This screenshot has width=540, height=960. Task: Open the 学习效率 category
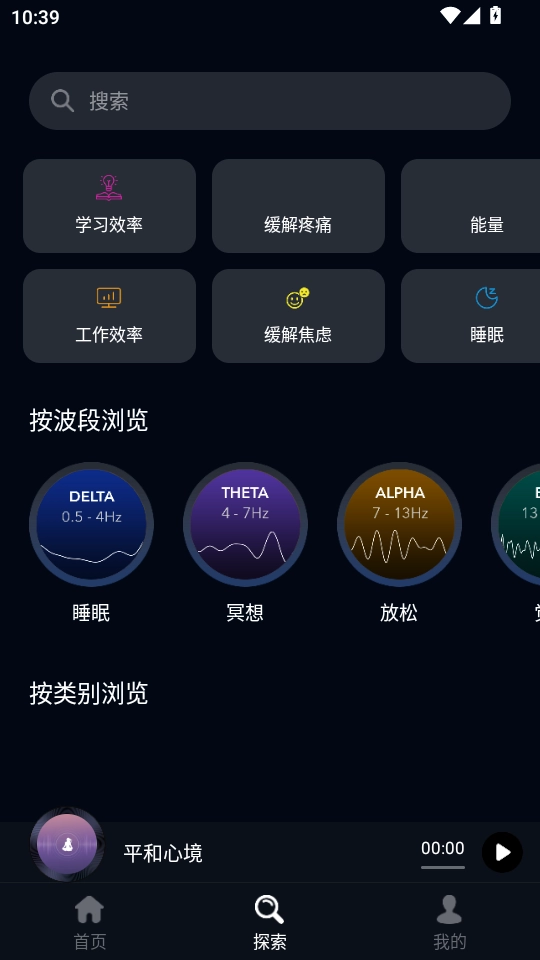[x=110, y=206]
